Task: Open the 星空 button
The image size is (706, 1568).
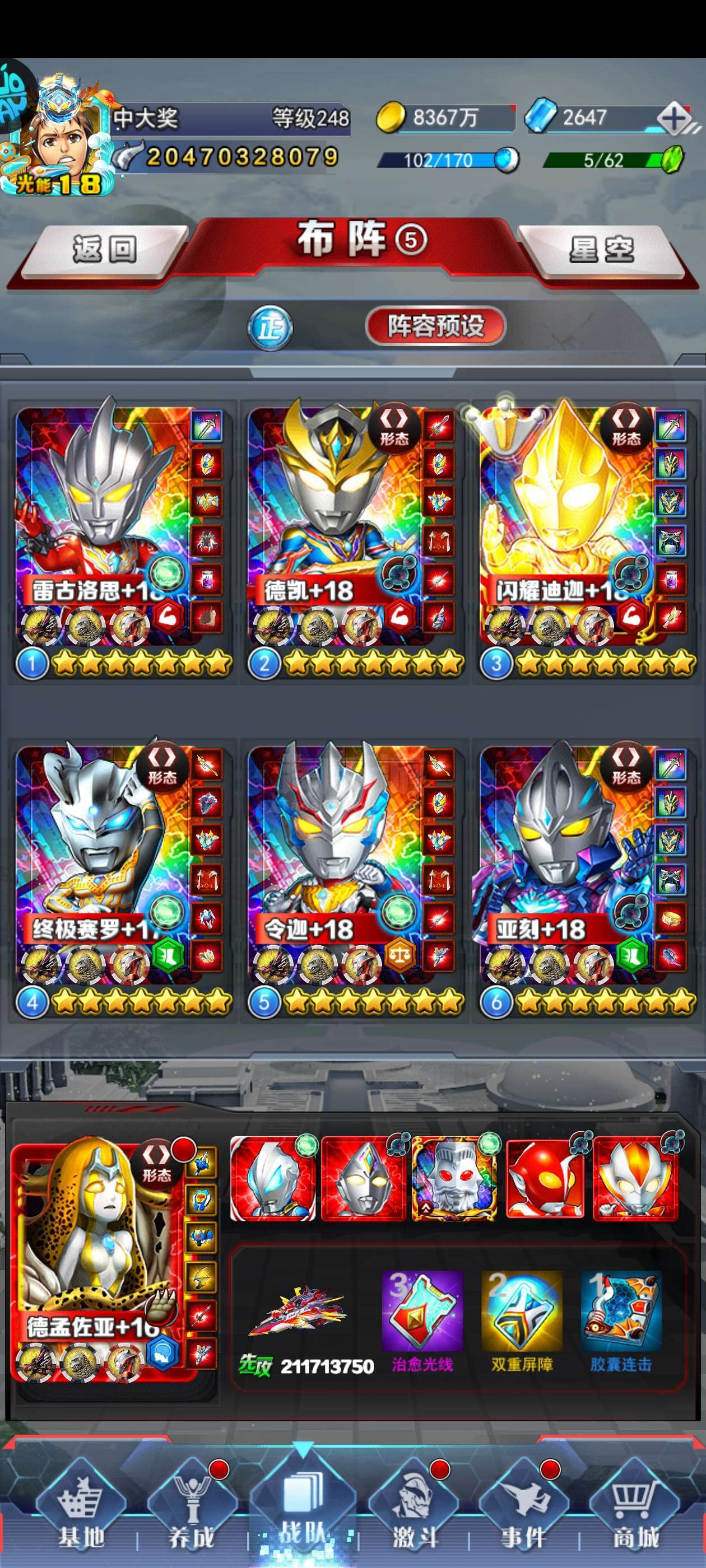Action: click(x=602, y=250)
